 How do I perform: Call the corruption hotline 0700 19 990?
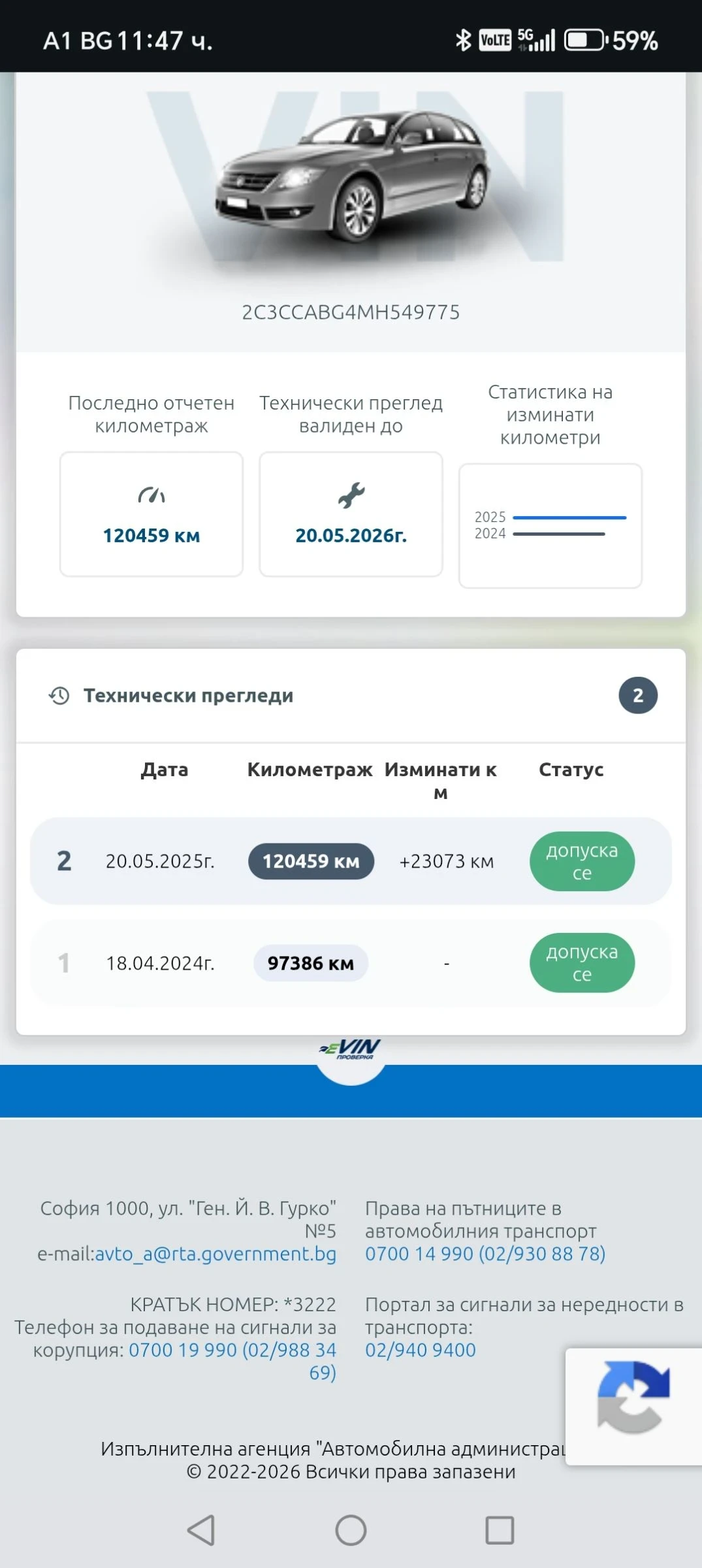[x=232, y=1350]
